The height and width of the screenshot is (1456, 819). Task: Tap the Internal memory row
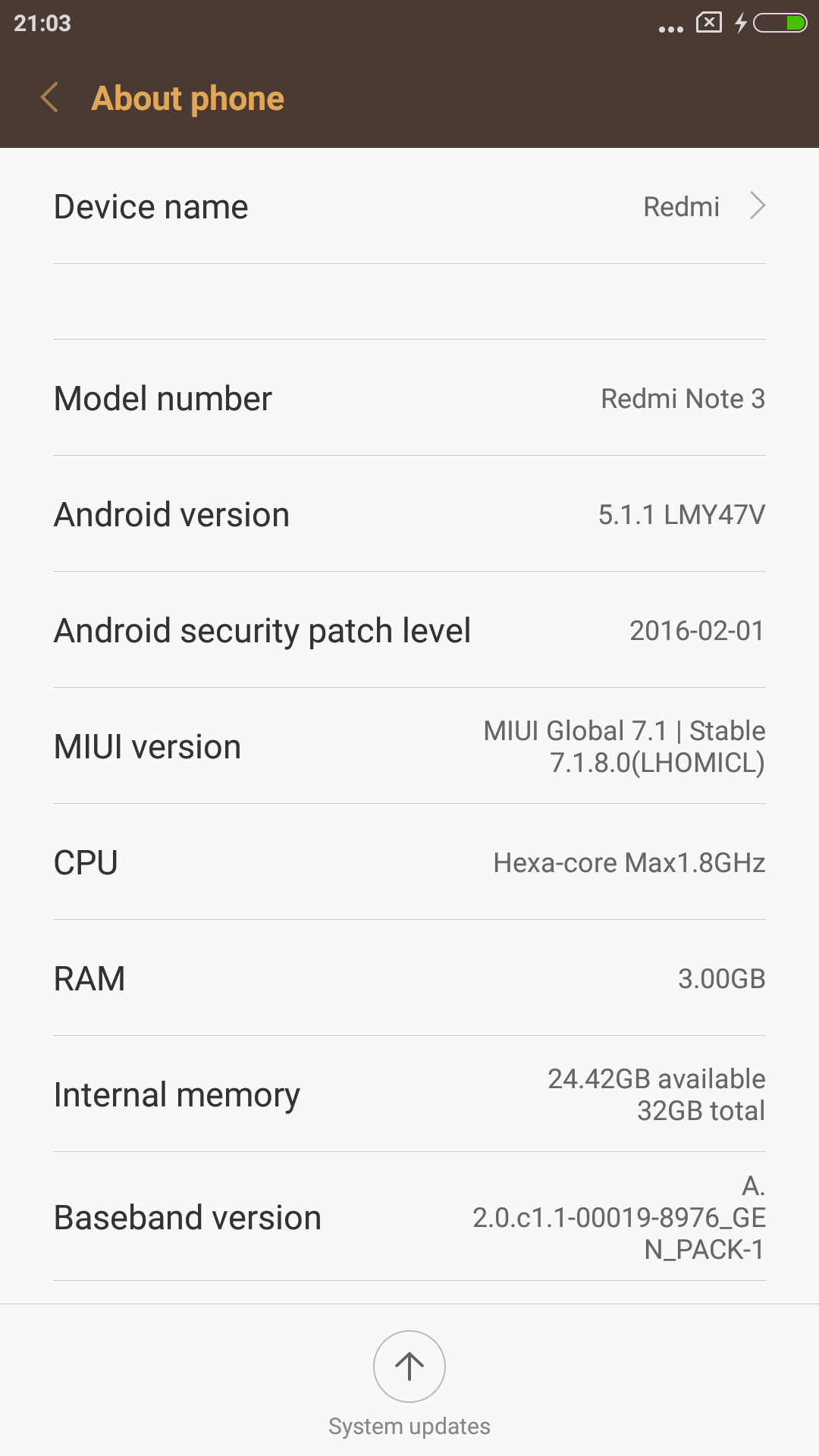click(x=409, y=1094)
